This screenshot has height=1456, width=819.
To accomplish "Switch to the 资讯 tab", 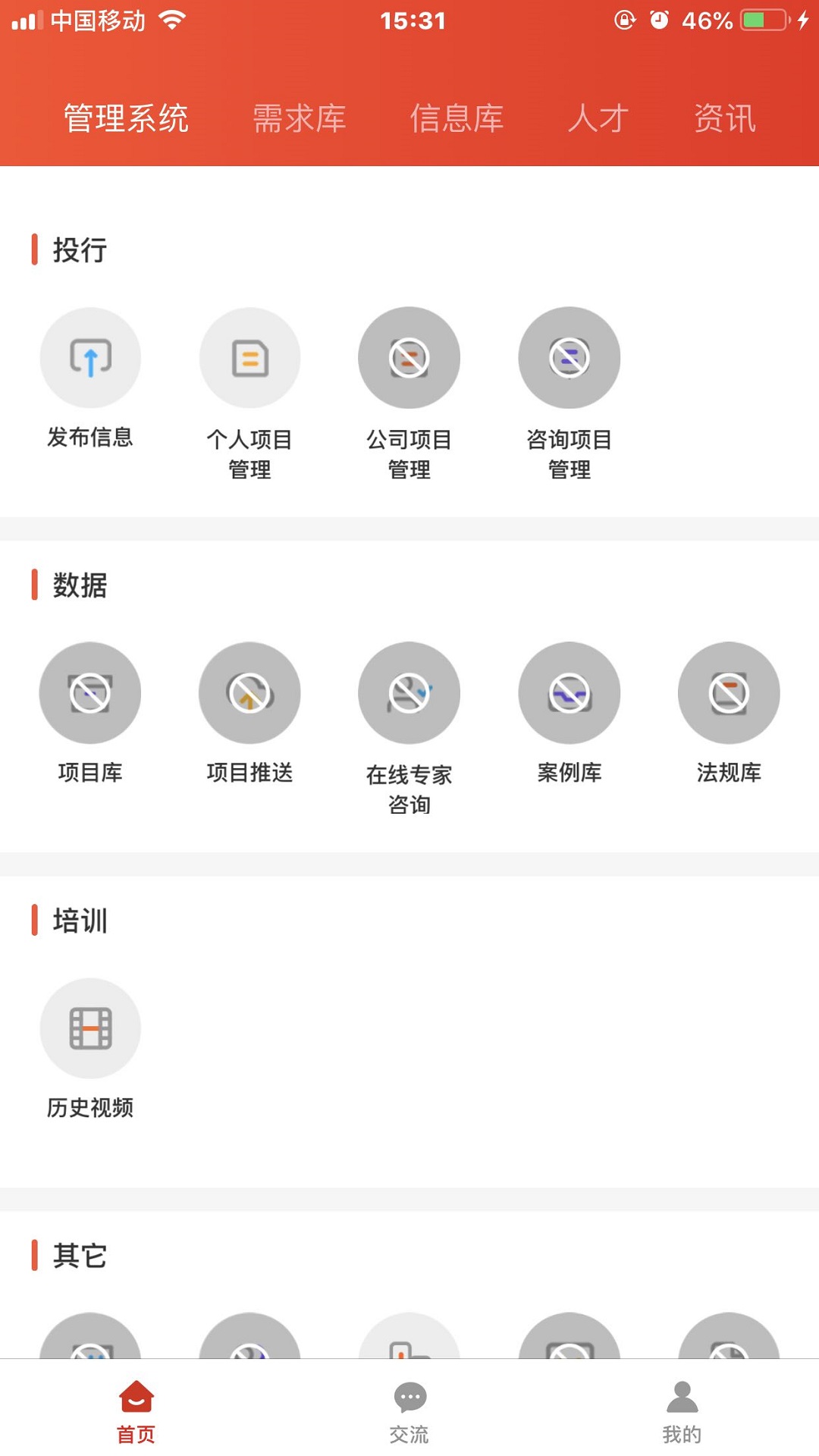I will (725, 118).
